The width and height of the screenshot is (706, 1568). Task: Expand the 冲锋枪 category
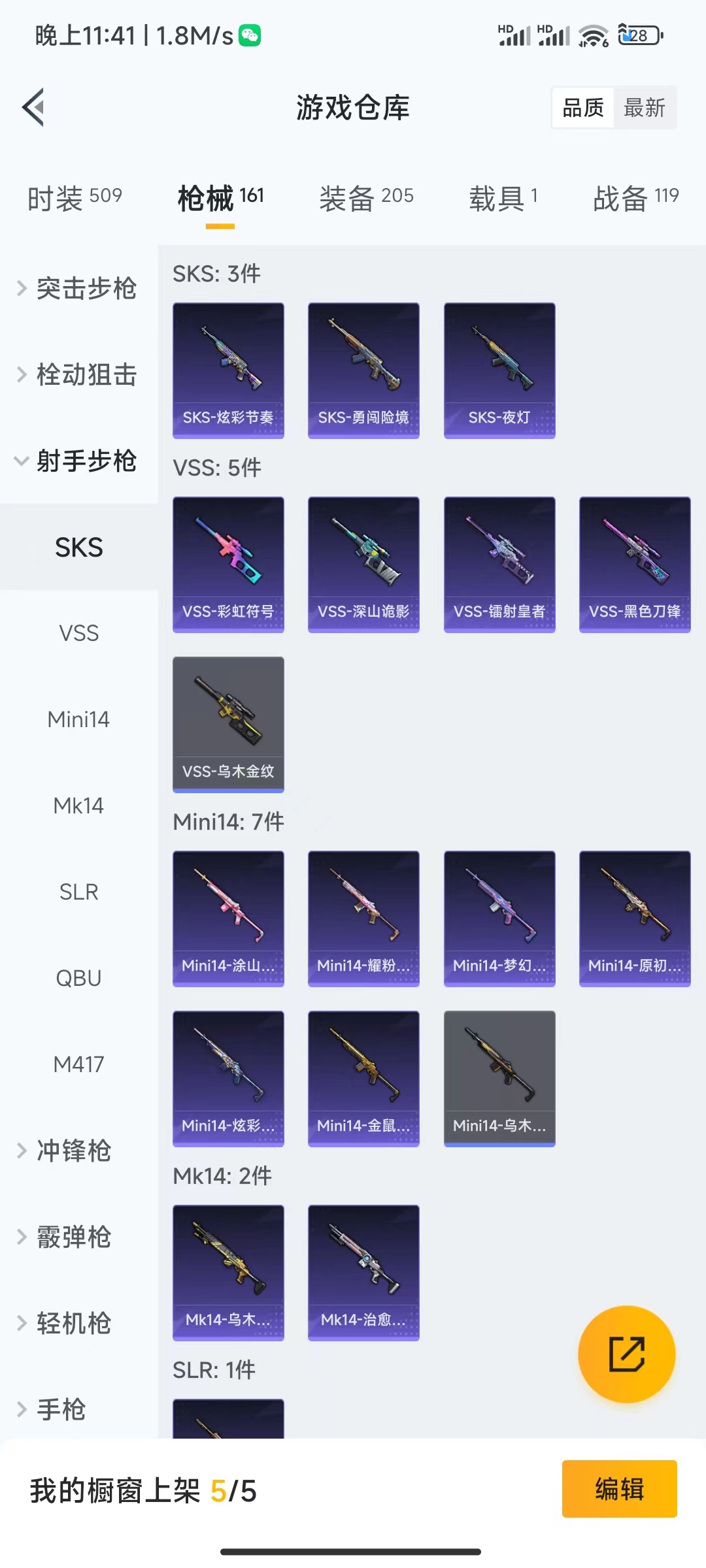tap(73, 1151)
